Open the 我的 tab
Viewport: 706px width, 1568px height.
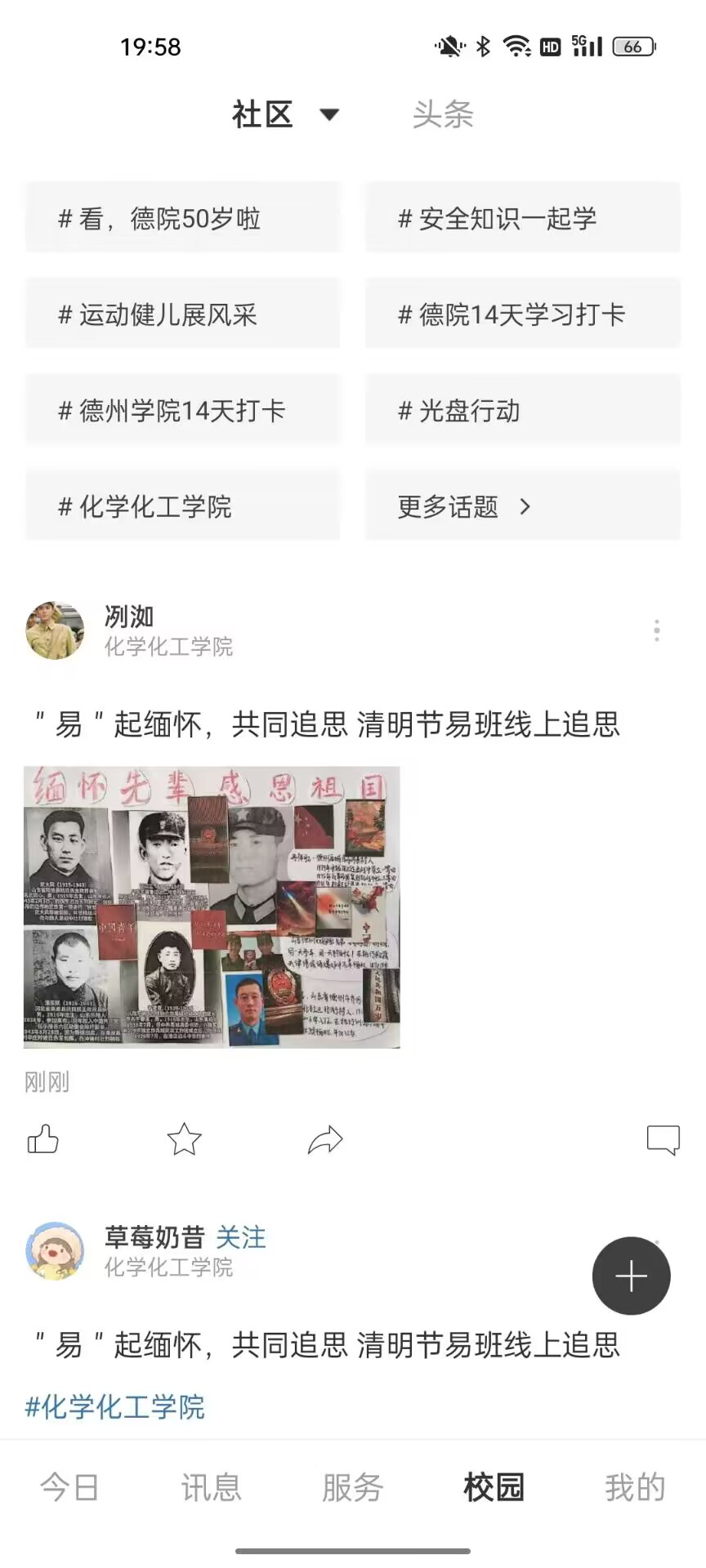point(635,1487)
